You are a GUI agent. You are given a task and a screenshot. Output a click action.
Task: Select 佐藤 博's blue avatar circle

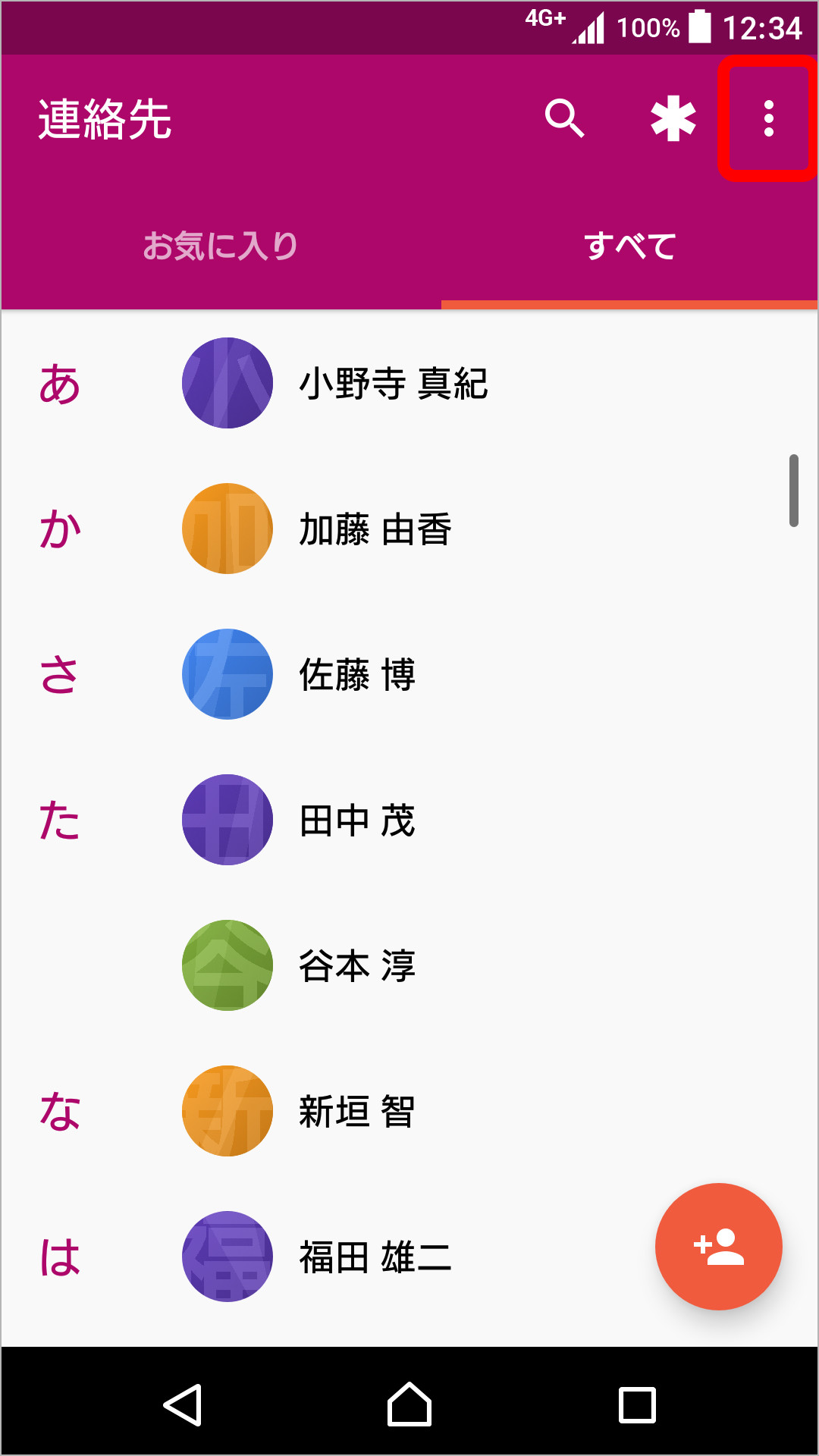click(x=227, y=674)
